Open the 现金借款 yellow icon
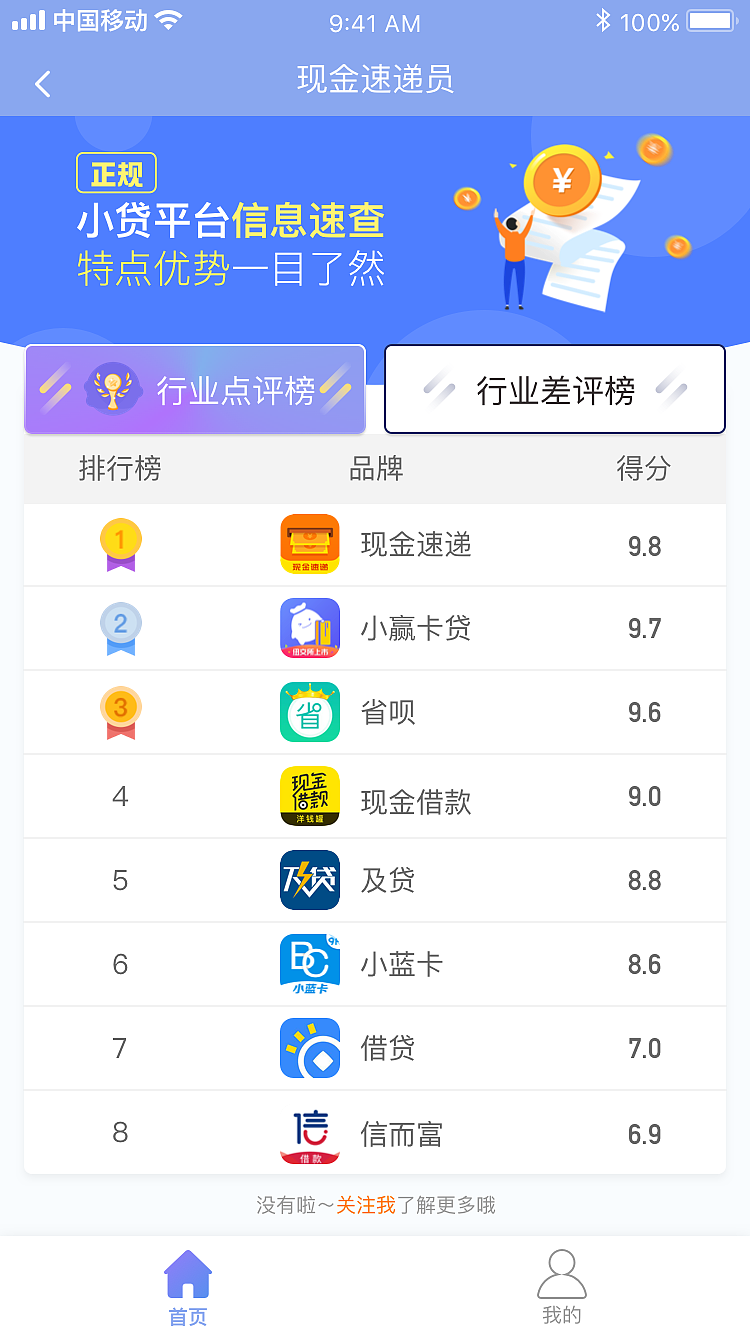Image resolution: width=750 pixels, height=1334 pixels. coord(310,796)
